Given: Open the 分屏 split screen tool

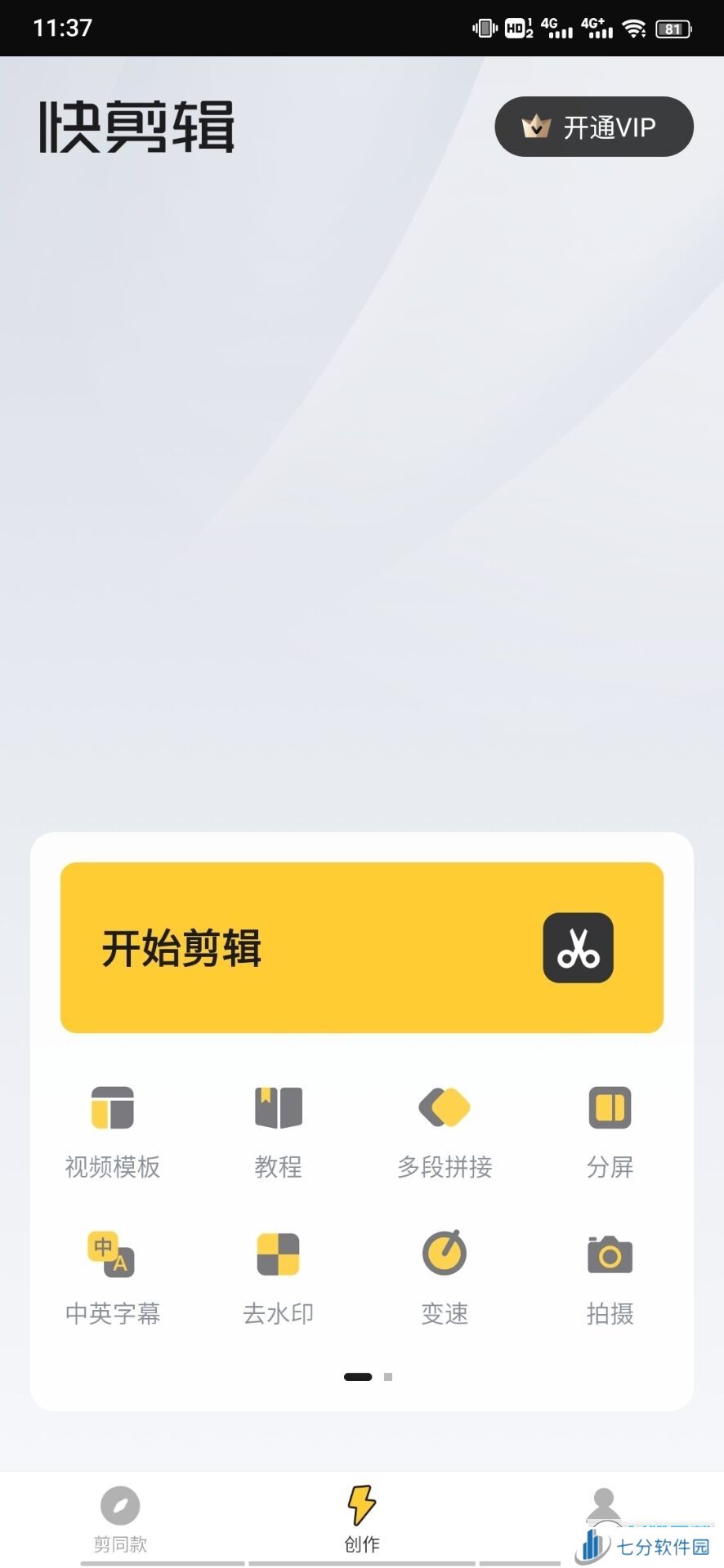Looking at the screenshot, I should coord(610,1132).
